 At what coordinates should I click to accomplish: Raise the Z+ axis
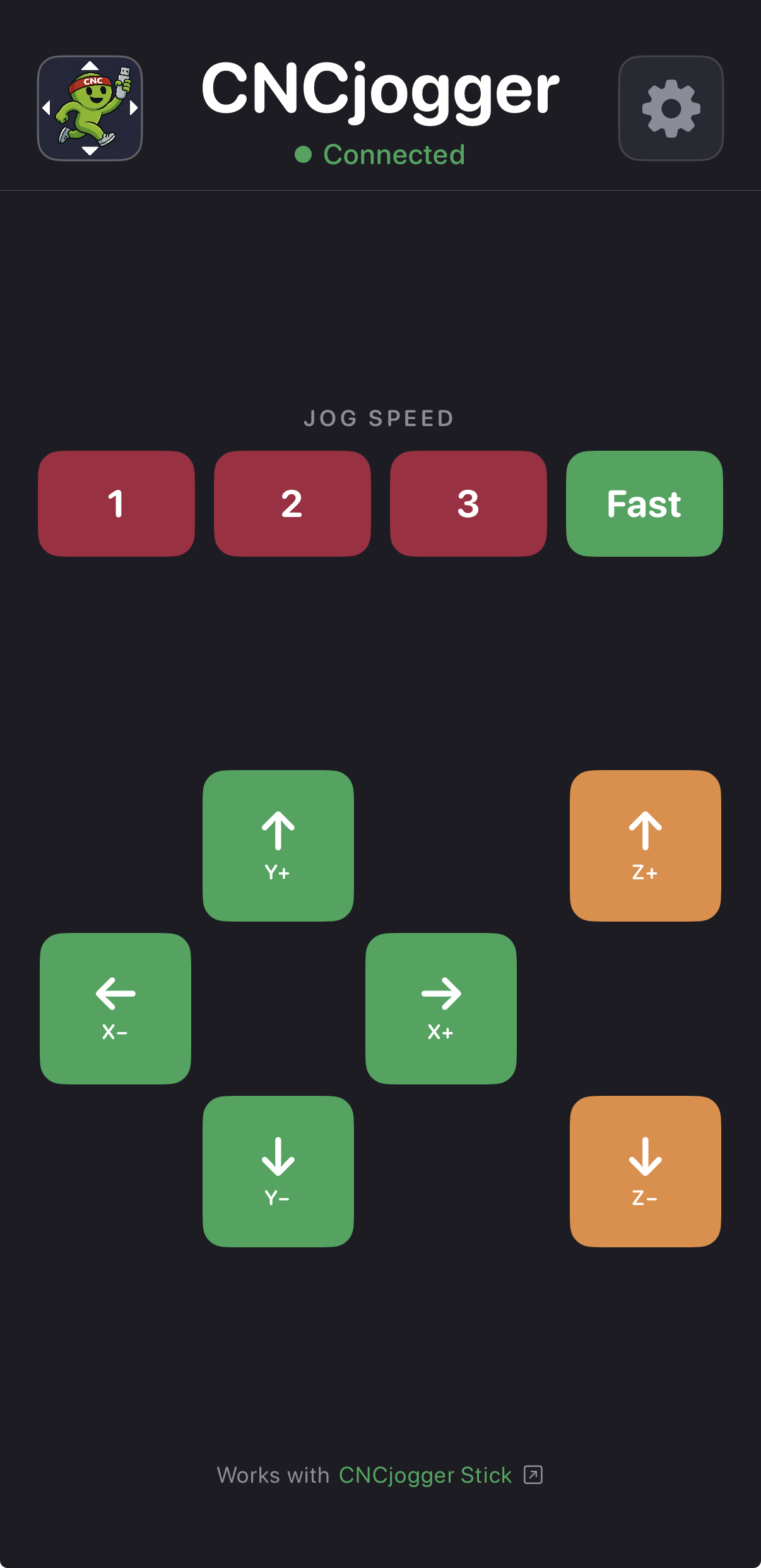pos(645,845)
